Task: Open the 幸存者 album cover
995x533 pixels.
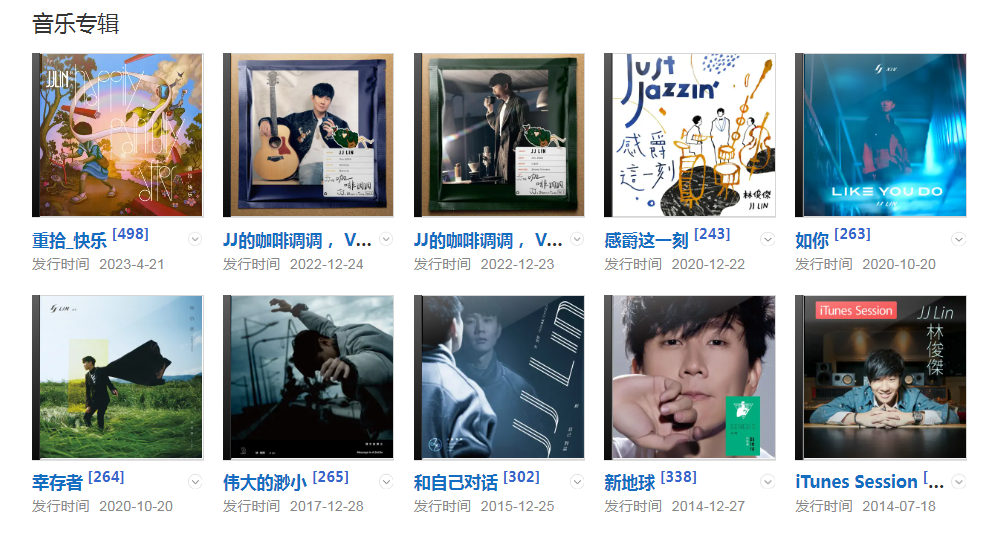Action: 118,377
